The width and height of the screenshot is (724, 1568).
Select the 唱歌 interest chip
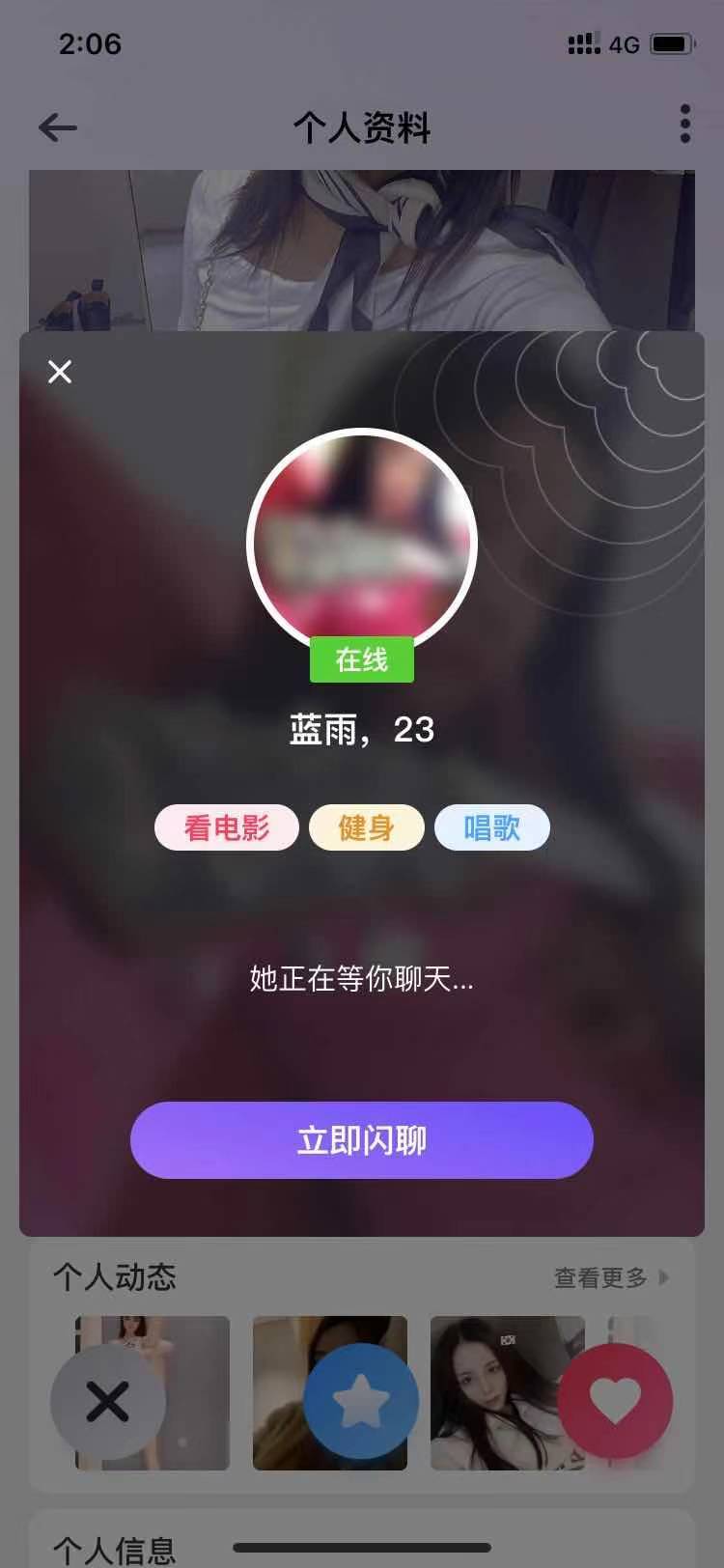click(x=492, y=827)
